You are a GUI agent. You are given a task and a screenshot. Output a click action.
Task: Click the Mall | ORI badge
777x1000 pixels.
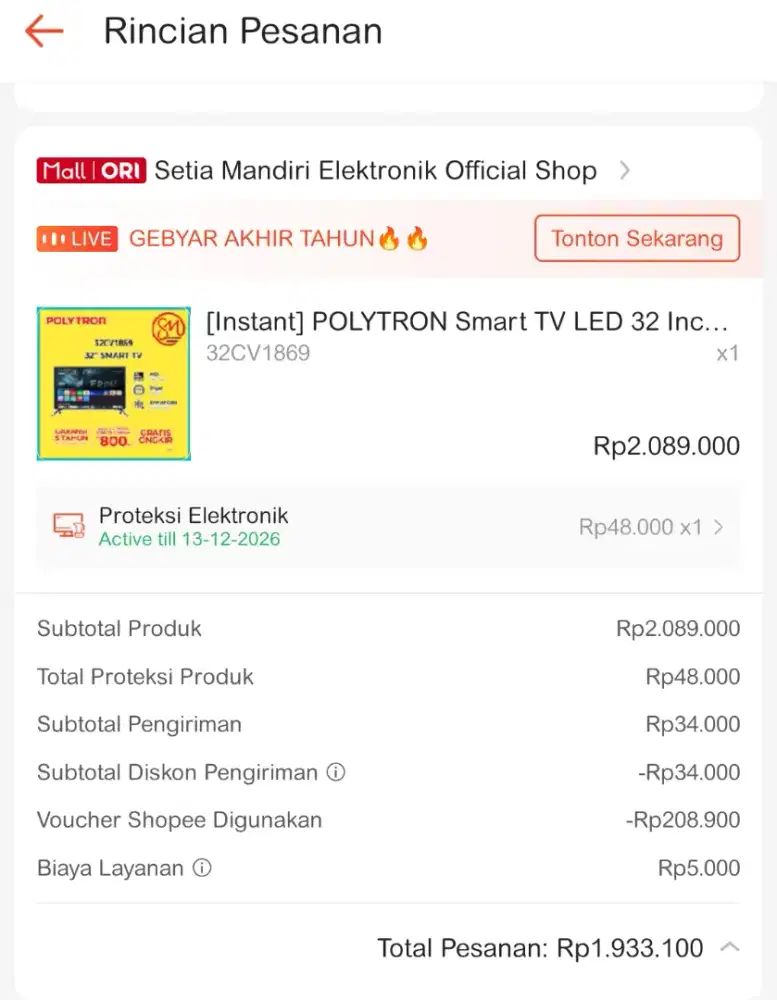coord(90,170)
